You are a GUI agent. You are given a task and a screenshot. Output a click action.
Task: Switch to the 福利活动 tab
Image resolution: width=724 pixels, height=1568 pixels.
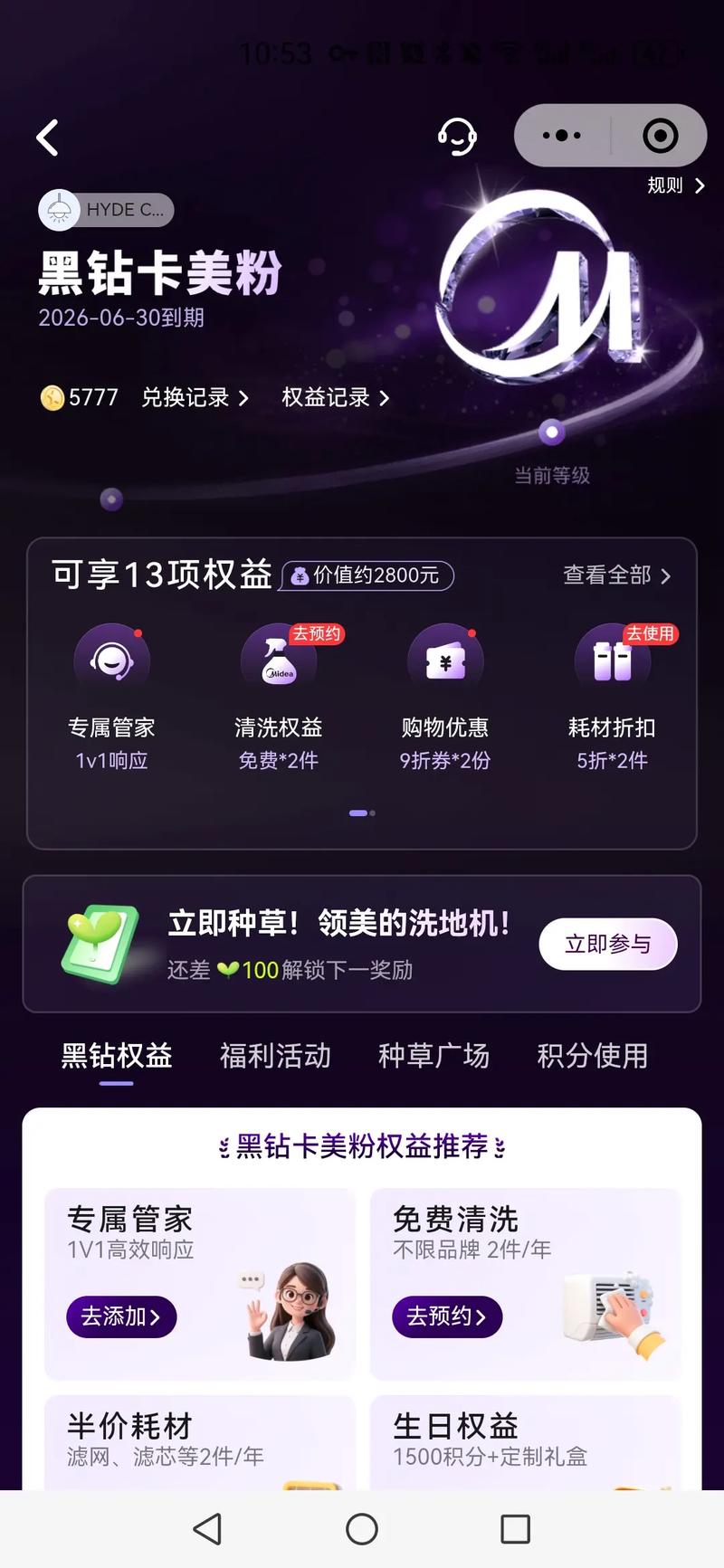(275, 1056)
